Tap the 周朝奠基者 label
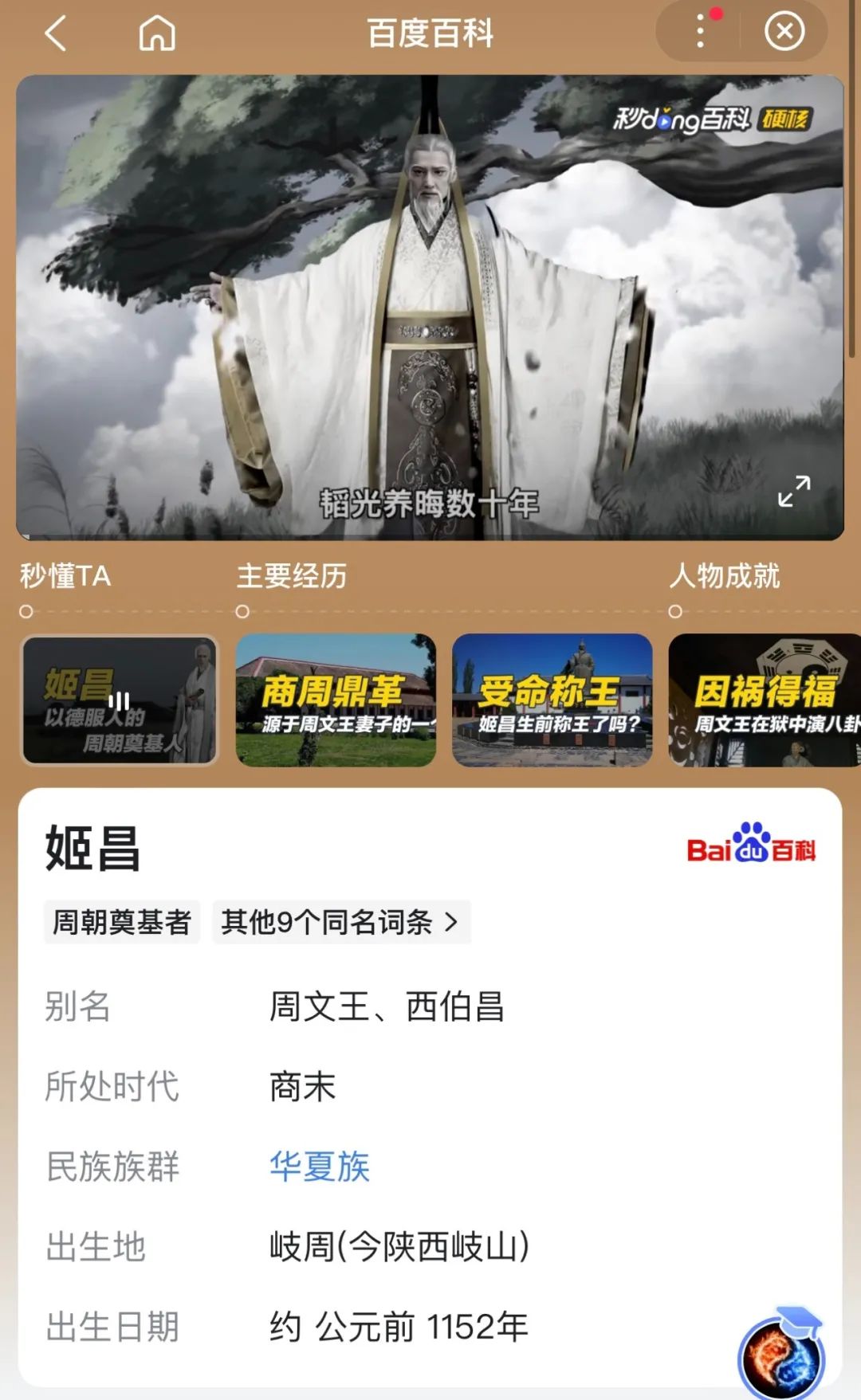 point(121,922)
